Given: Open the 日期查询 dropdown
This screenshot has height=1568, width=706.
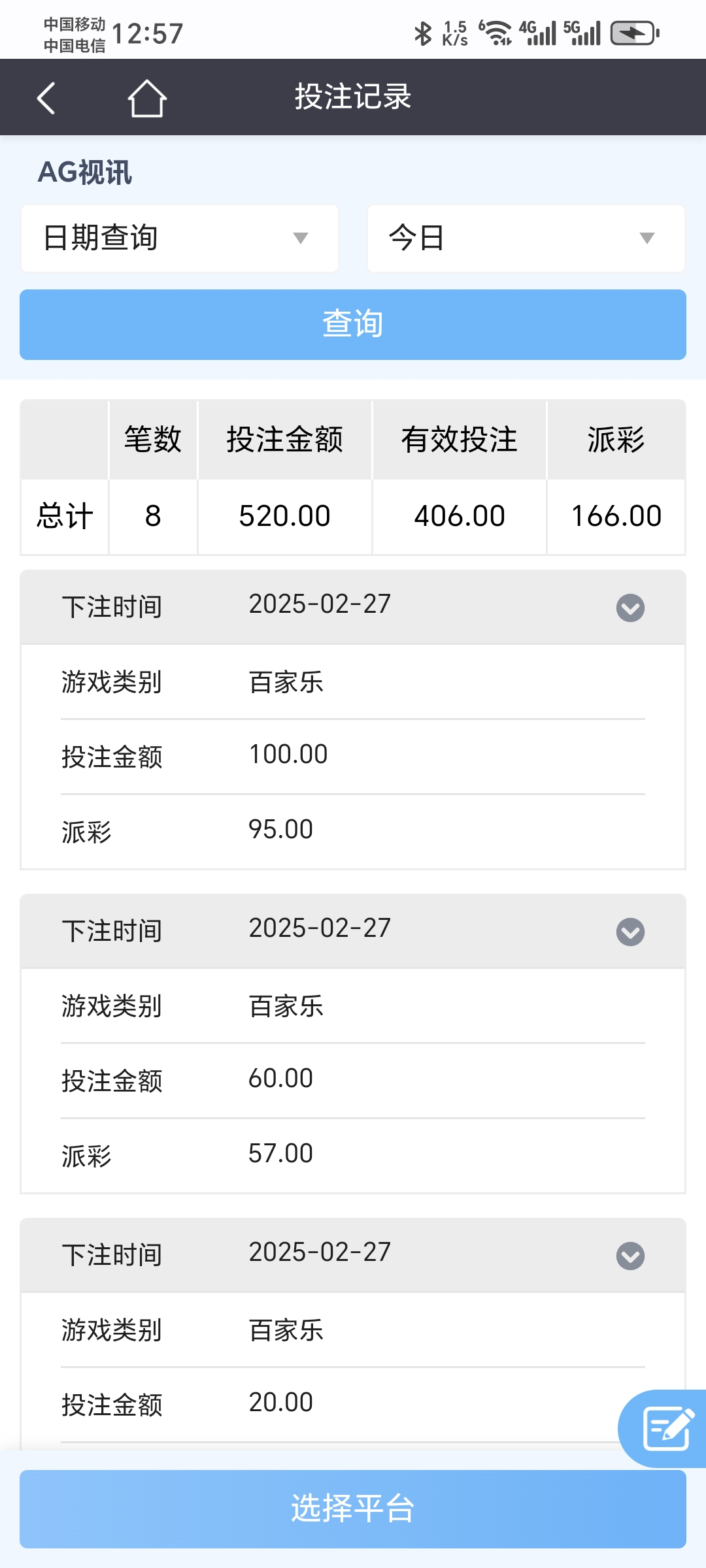Looking at the screenshot, I should coord(179,238).
